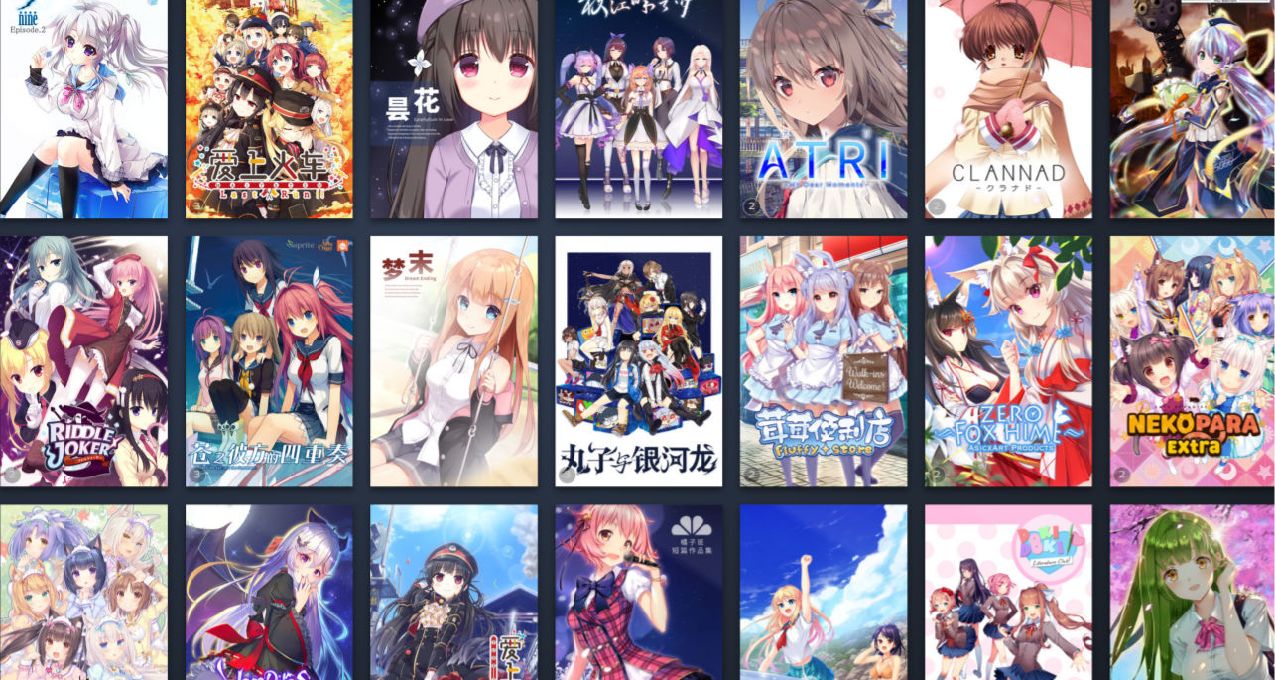The image size is (1275, 680).
Task: Open the 苍之彼方的四重奏 game tile
Action: tap(269, 360)
